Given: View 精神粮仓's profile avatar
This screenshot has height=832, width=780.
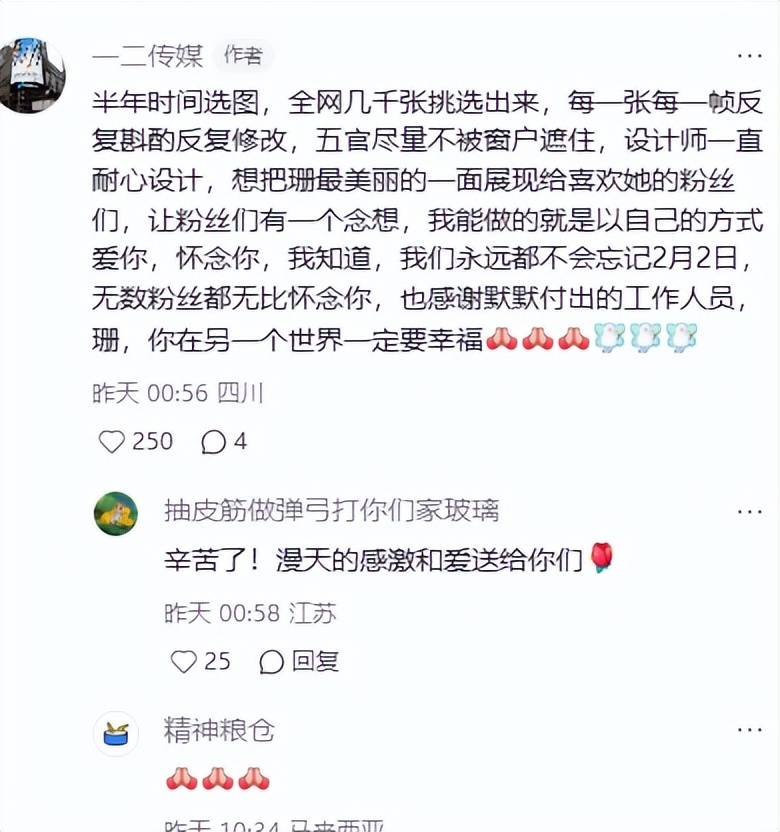Looking at the screenshot, I should click(x=116, y=734).
